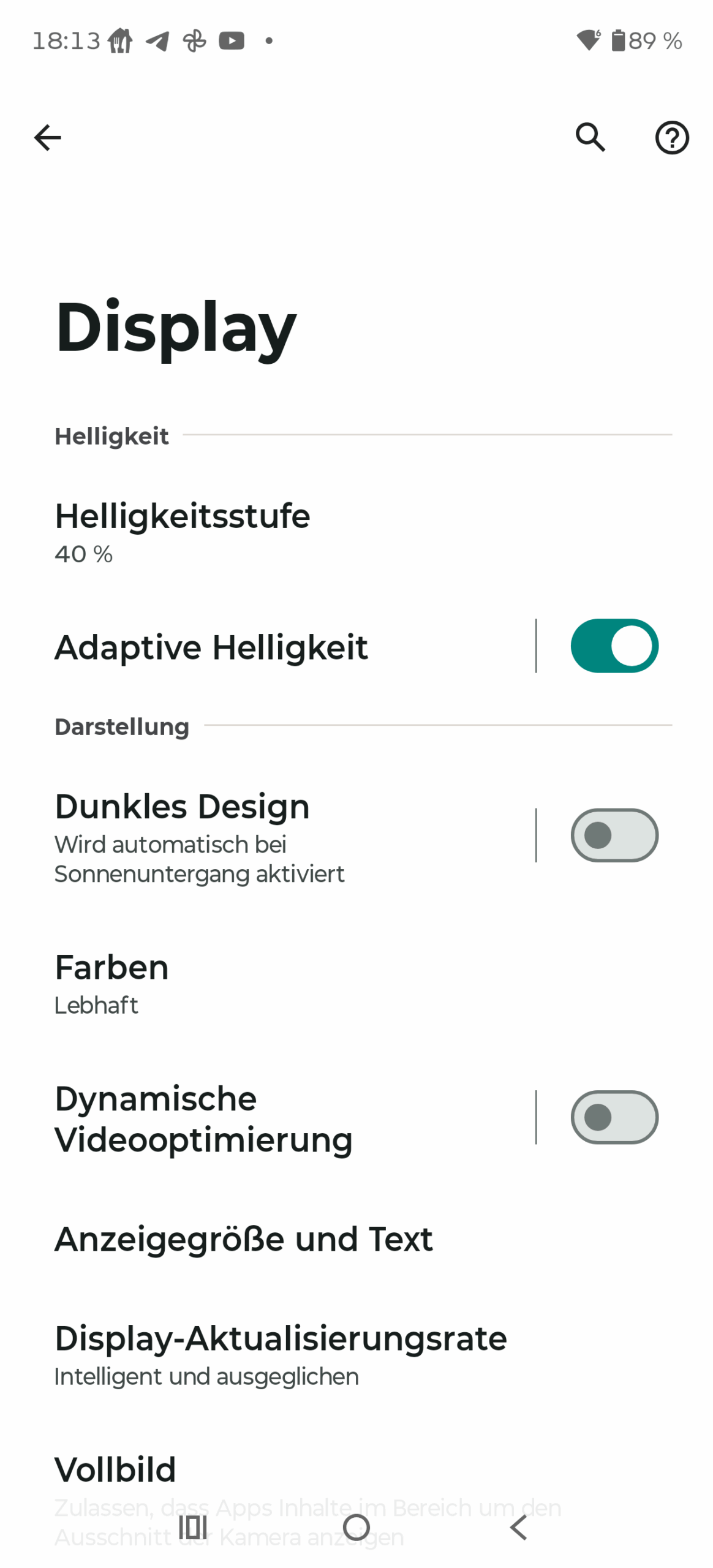Enable the Dunkles Design switch
Viewport: 713px width, 1568px height.
coord(614,835)
